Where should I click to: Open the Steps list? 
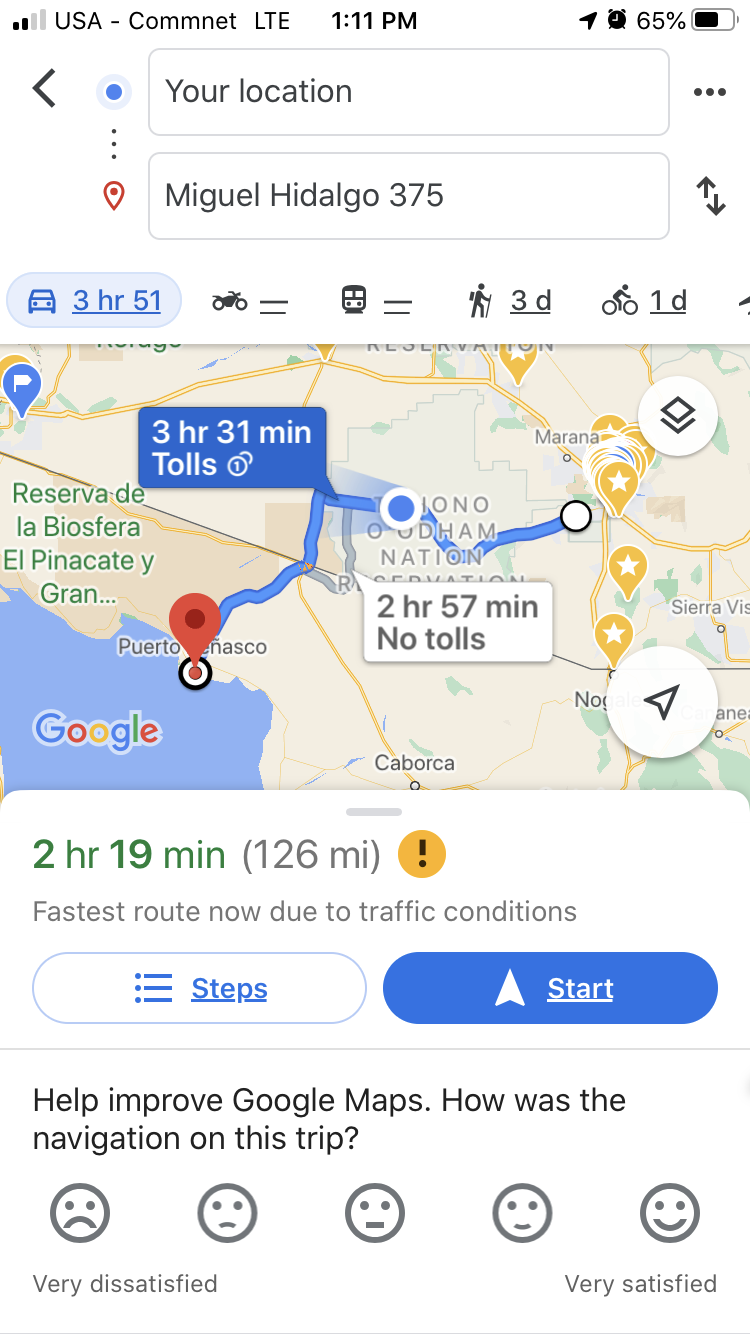tap(199, 988)
